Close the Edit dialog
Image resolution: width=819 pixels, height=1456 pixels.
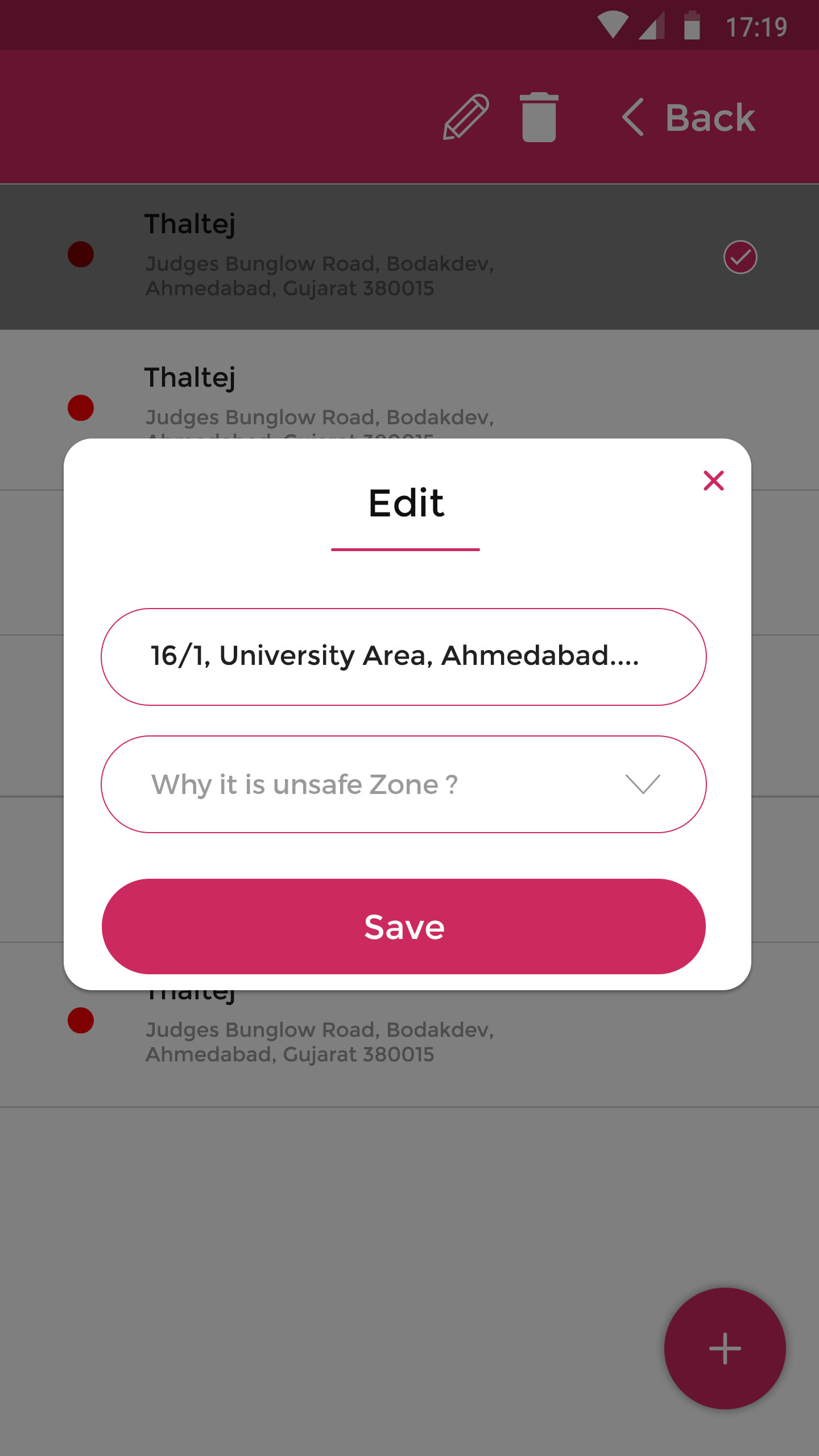click(713, 481)
